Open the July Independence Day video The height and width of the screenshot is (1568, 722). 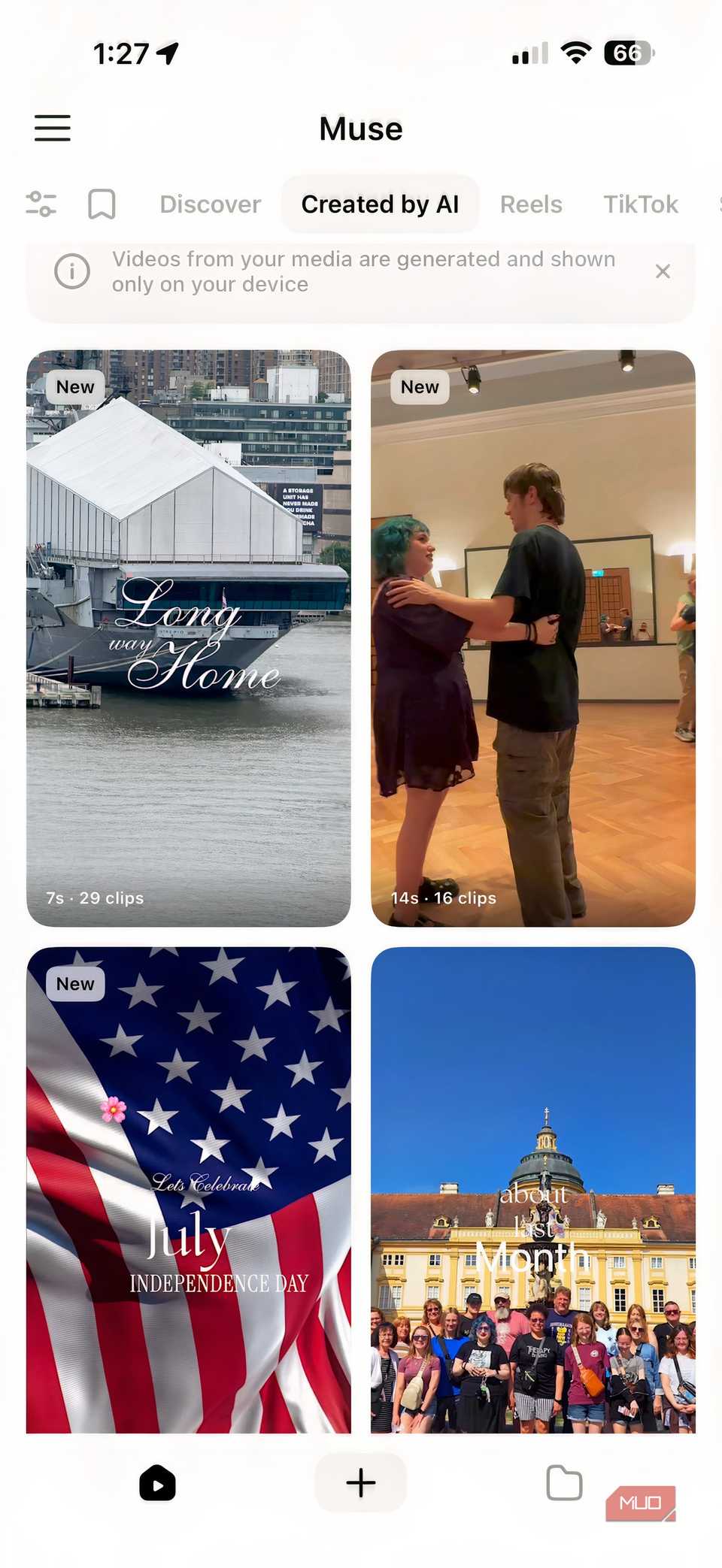pos(188,1189)
